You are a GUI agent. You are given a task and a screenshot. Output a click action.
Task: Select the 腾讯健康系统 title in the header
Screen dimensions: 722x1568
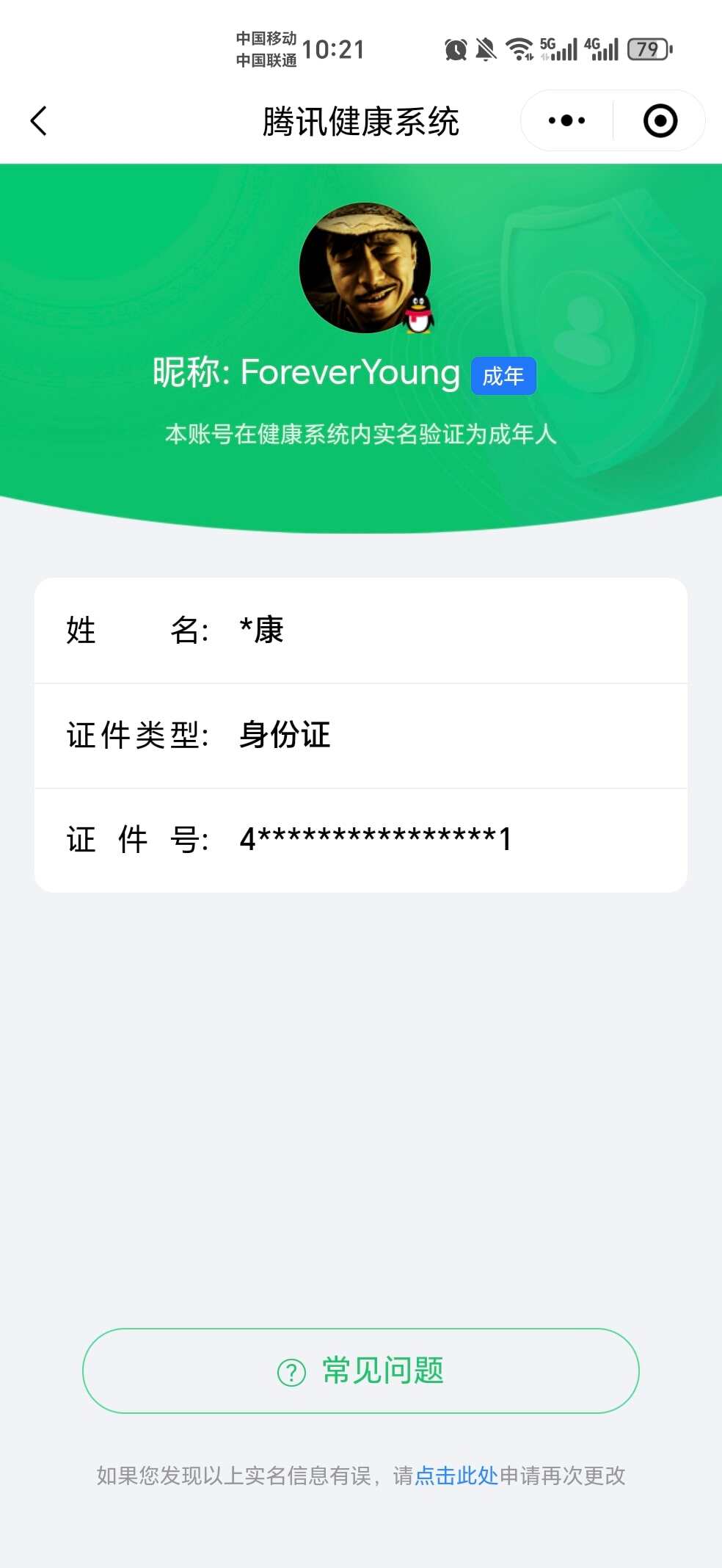[361, 122]
